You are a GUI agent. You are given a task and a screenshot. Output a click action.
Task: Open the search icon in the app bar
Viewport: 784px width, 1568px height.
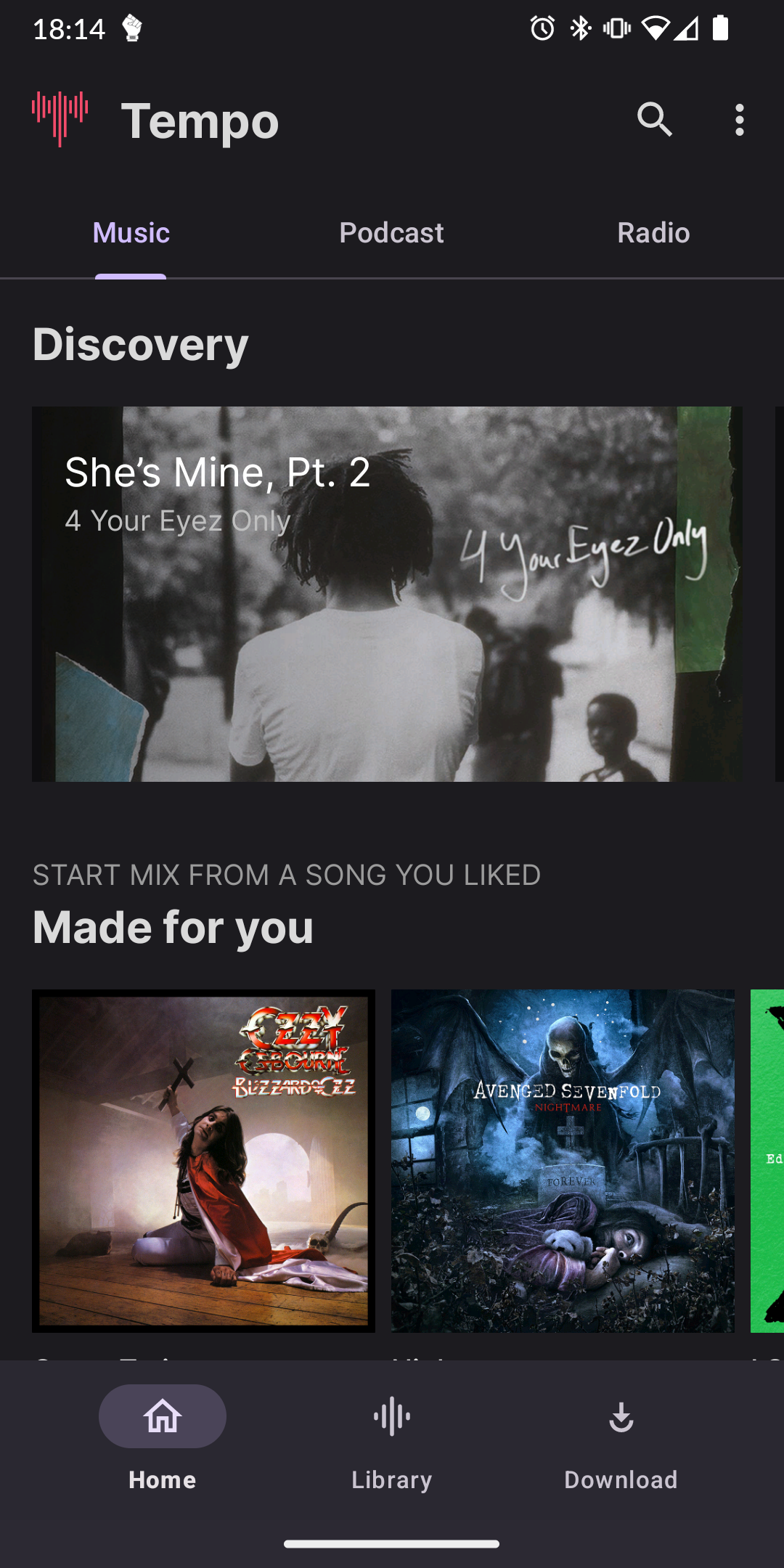(654, 120)
